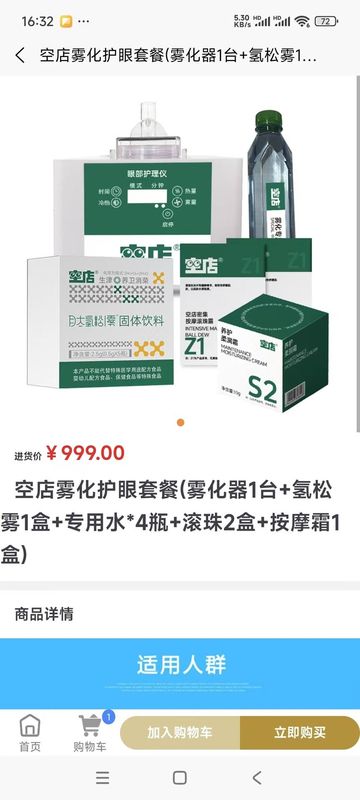Open the 购物车 shopping cart
The width and height of the screenshot is (360, 800).
(x=90, y=733)
